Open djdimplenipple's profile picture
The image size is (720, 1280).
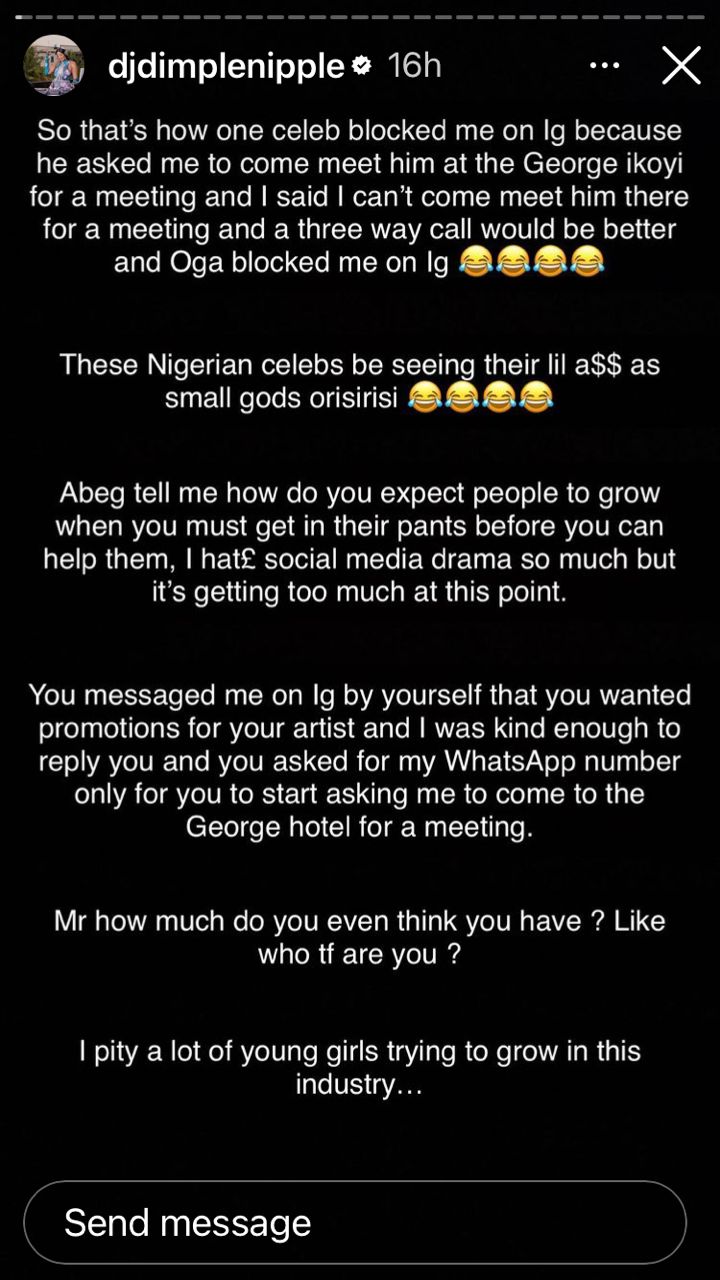pyautogui.click(x=53, y=66)
